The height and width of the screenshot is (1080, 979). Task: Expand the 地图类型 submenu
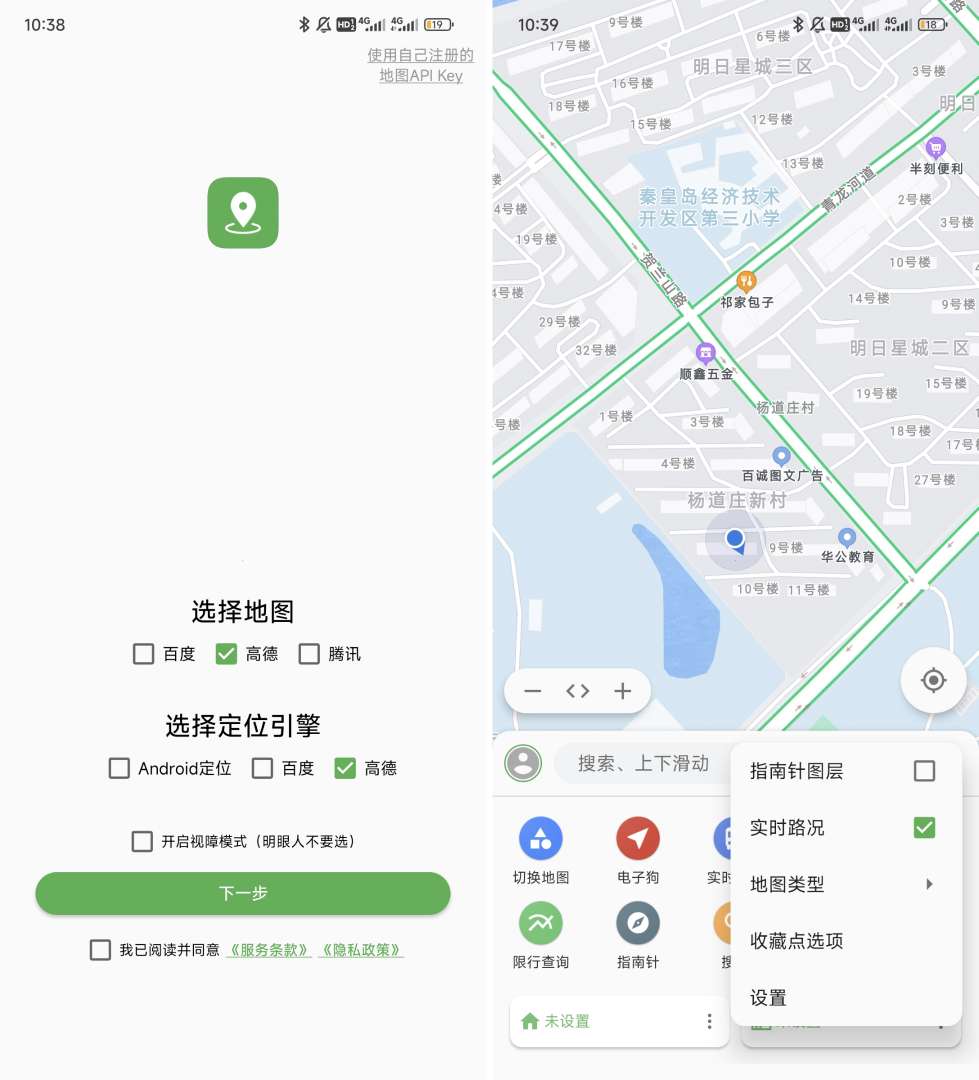(x=845, y=884)
